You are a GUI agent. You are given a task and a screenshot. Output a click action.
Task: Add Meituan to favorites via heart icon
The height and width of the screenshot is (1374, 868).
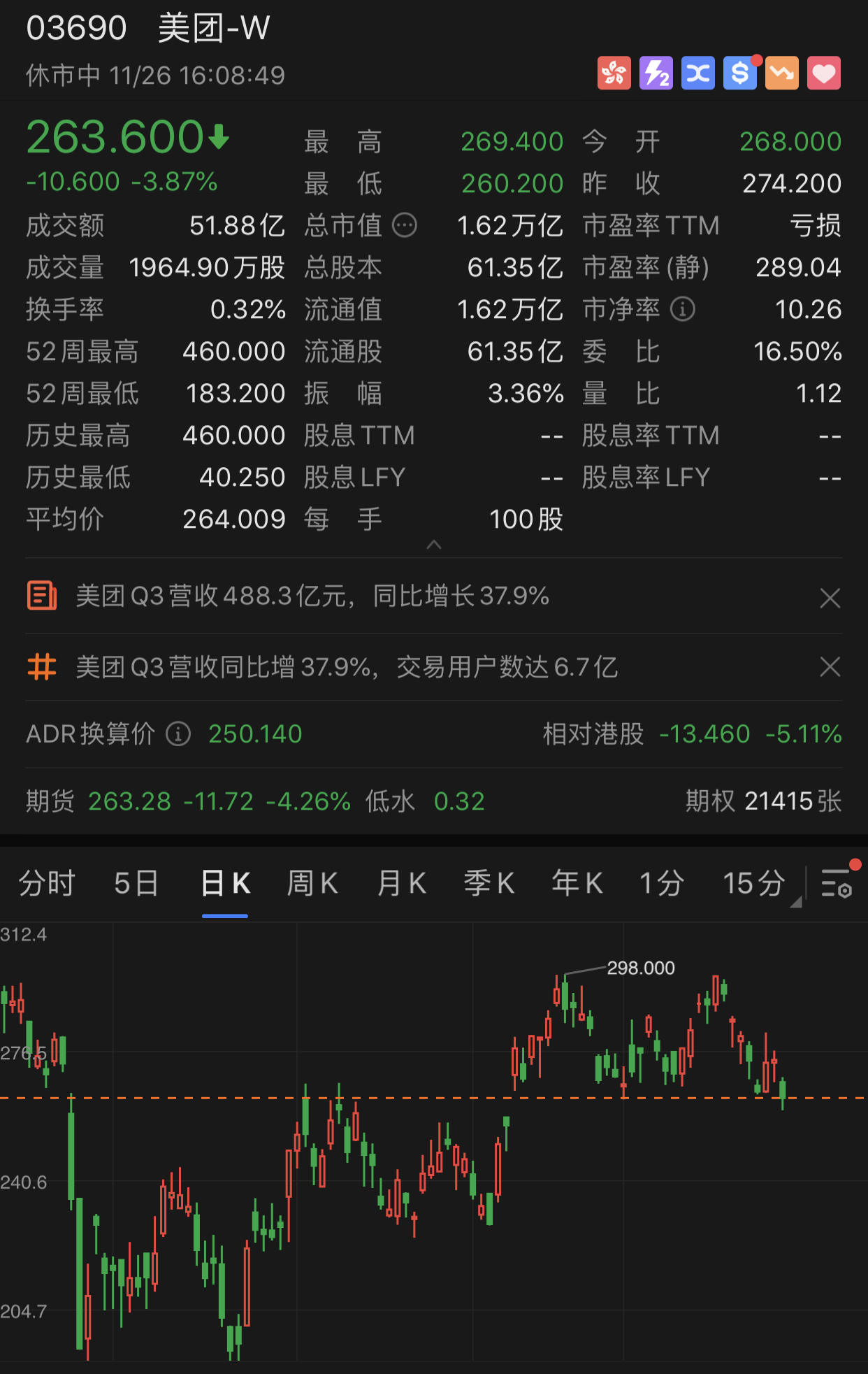824,72
